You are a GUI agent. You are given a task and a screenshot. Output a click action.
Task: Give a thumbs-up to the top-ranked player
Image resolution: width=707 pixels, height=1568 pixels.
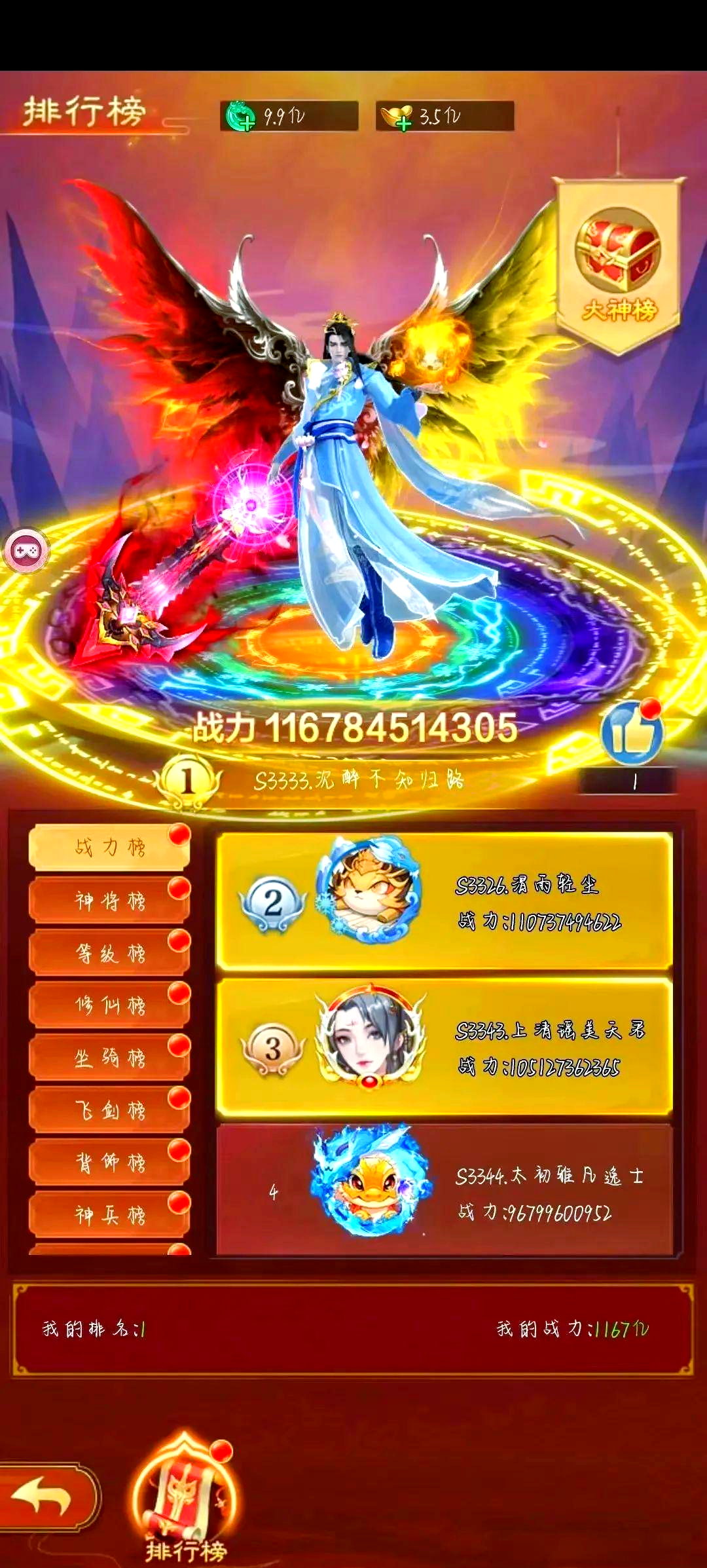[631, 733]
